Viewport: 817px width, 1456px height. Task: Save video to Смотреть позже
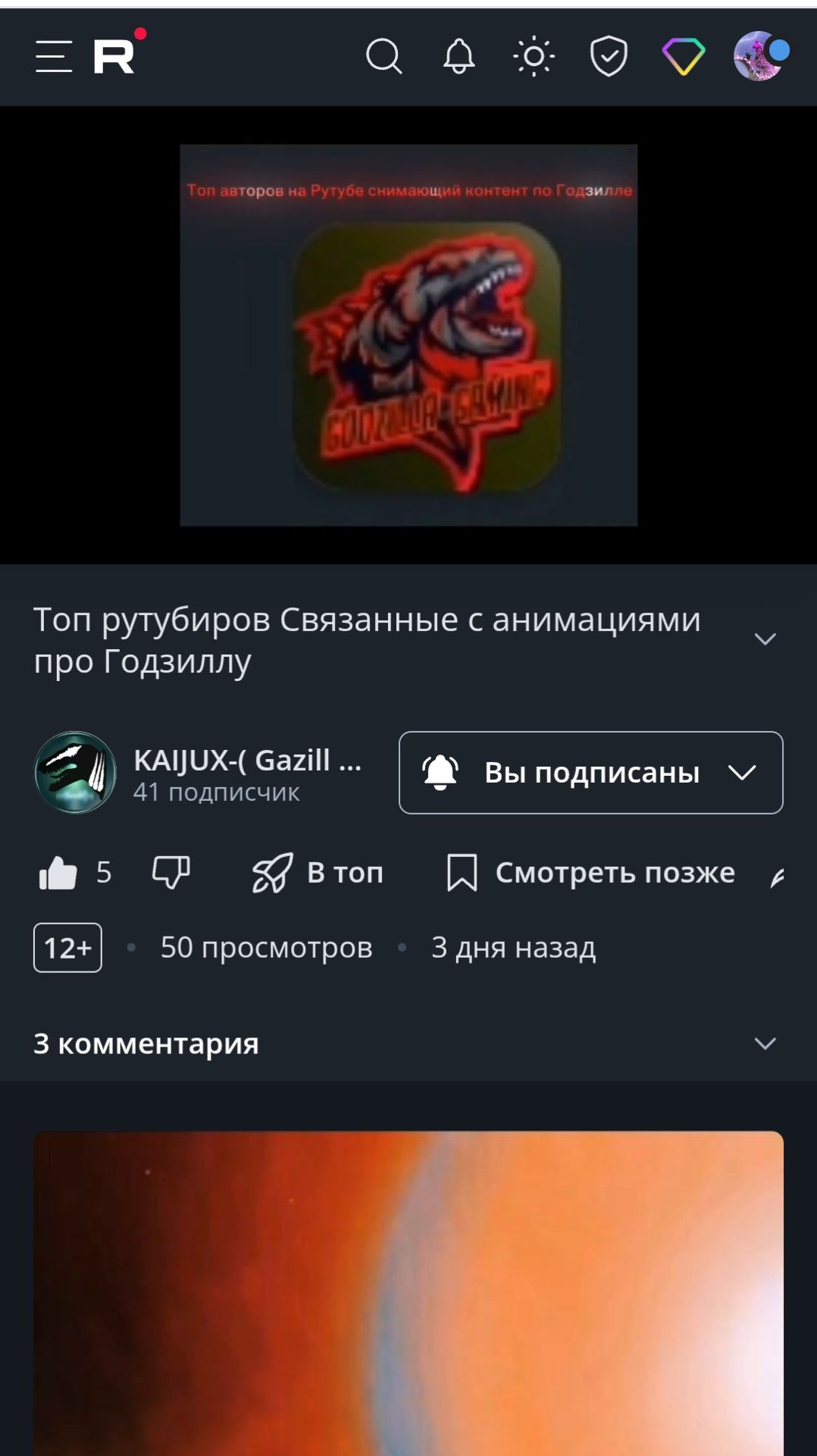[591, 873]
